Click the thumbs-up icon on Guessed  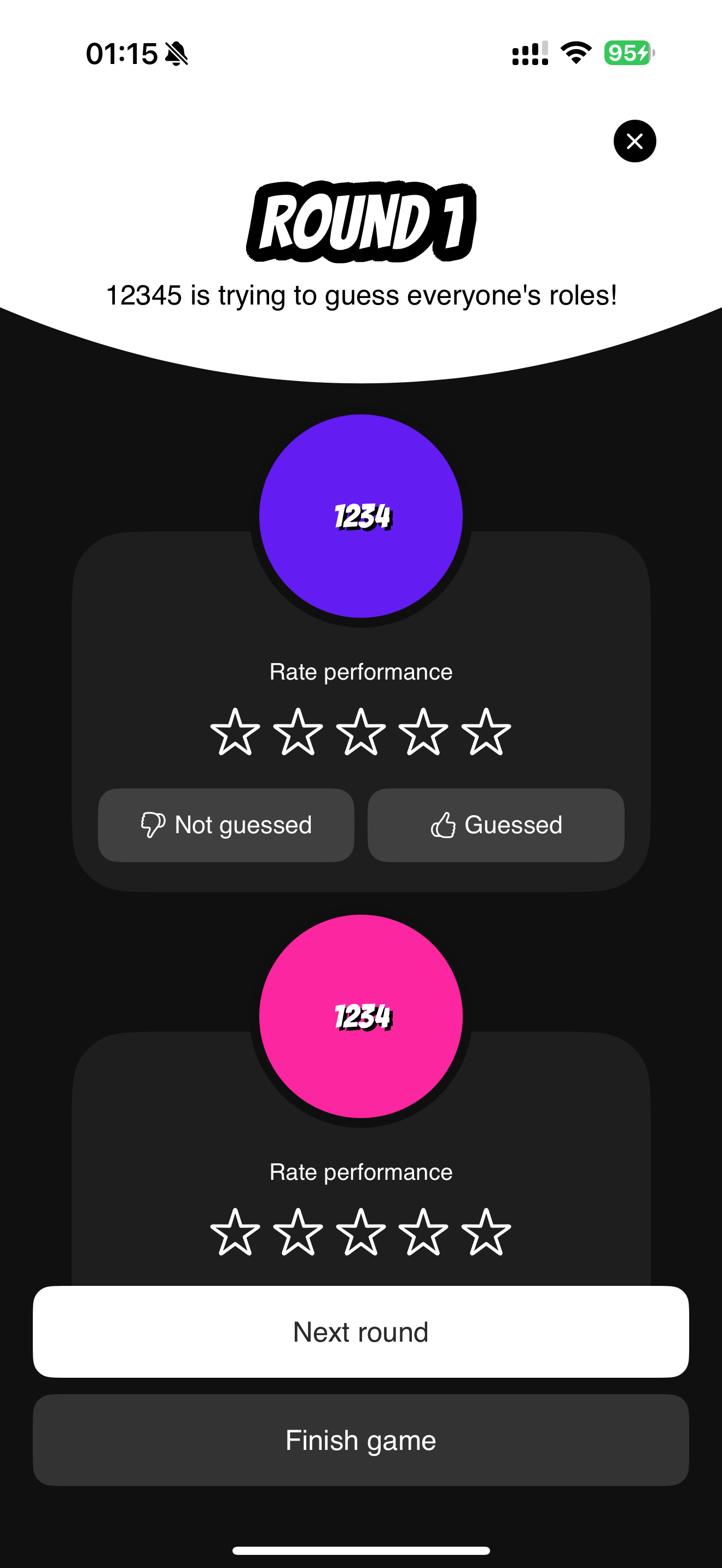(x=445, y=826)
